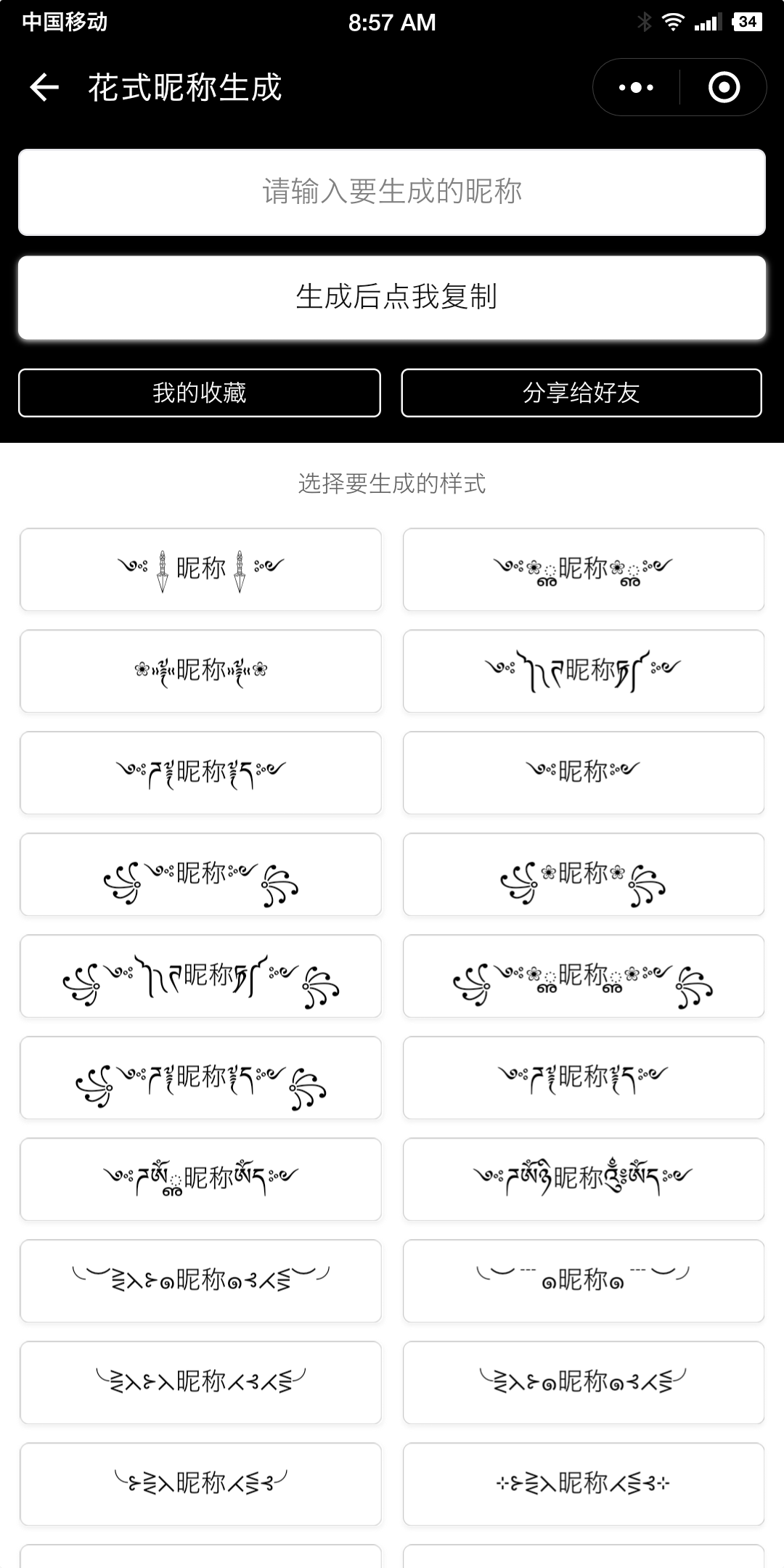Close the mini program via circle icon
The width and height of the screenshot is (784, 1568).
pos(724,87)
